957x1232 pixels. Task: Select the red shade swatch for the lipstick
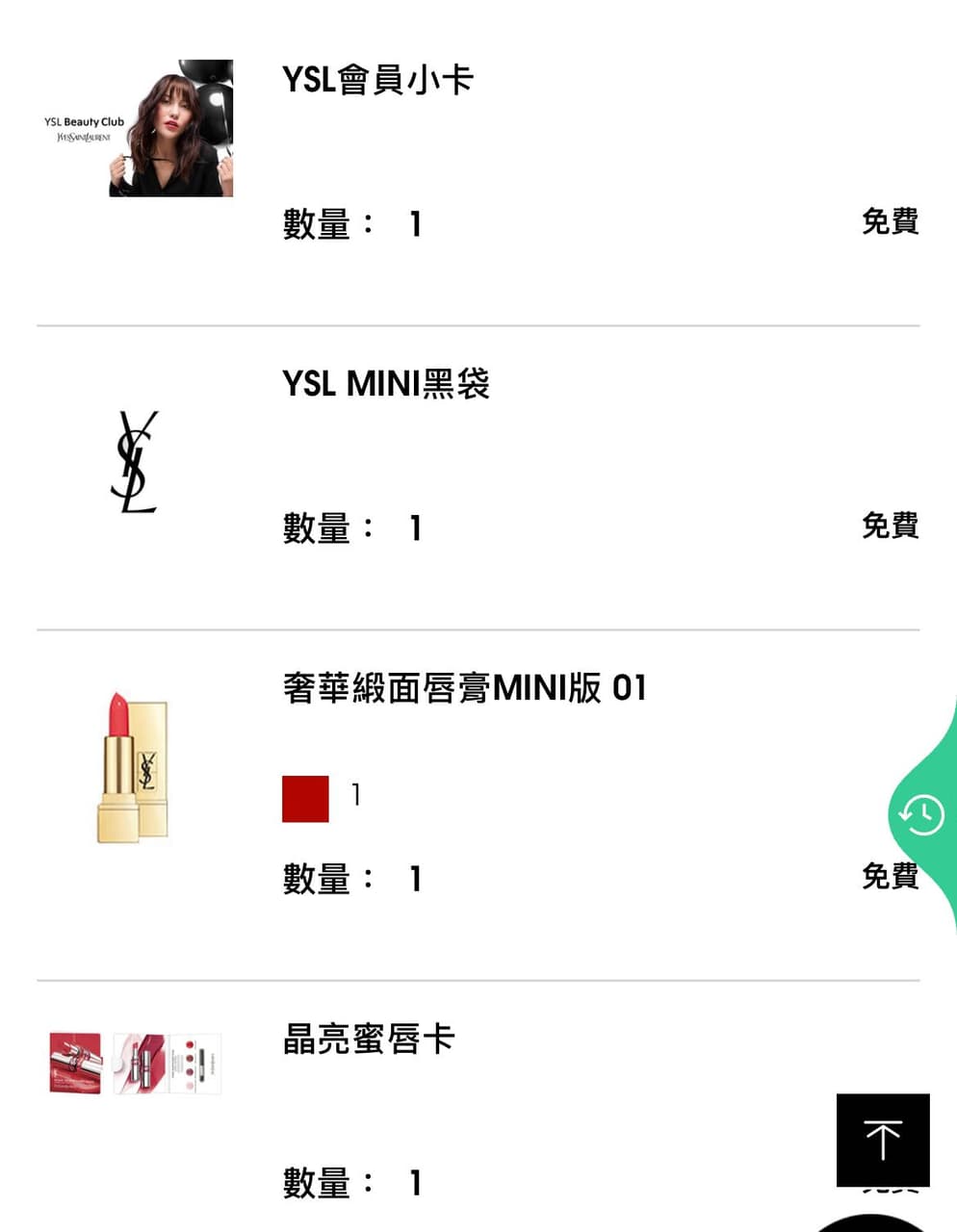[x=304, y=798]
